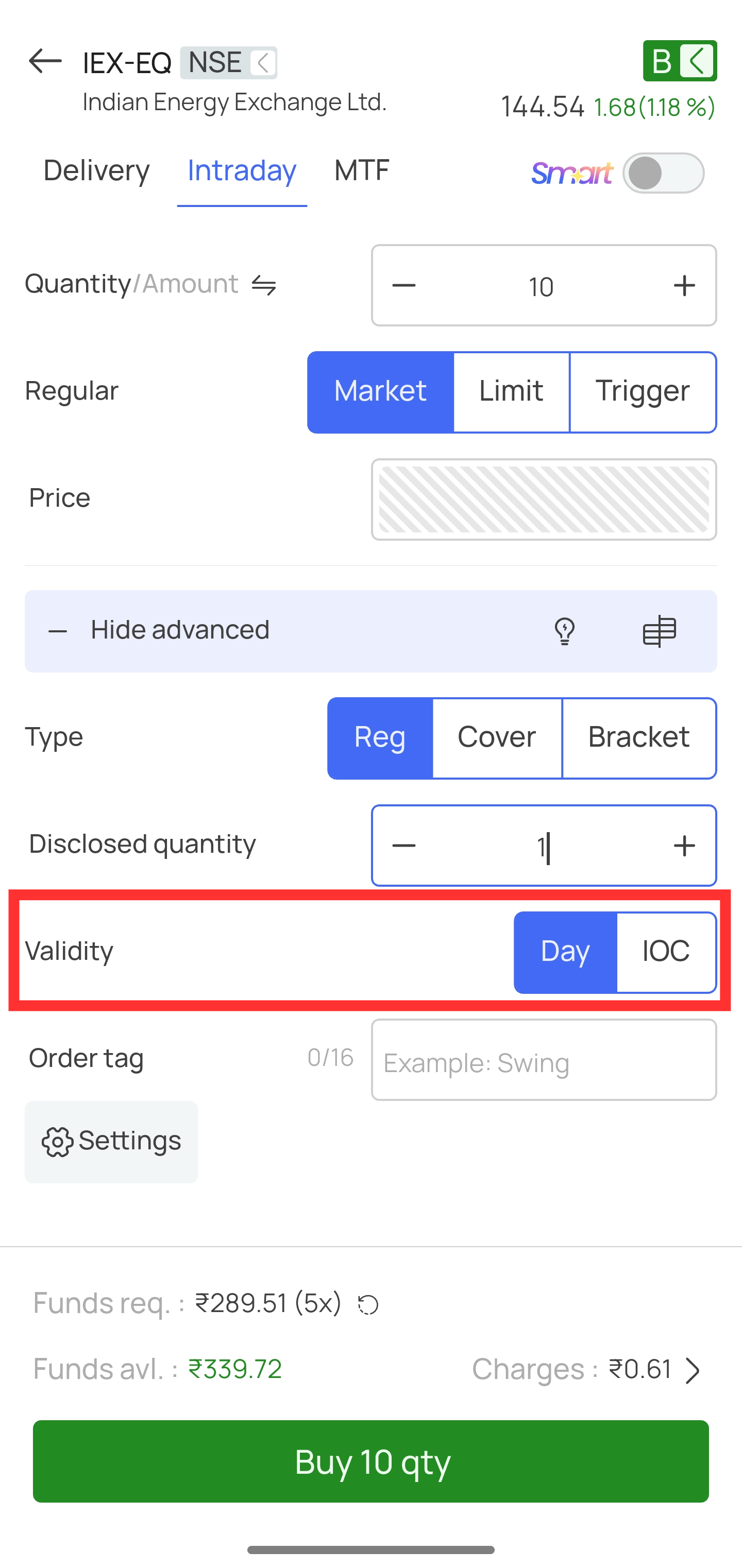Image resolution: width=742 pixels, height=1568 pixels.
Task: Switch to the MTF tab
Action: click(x=361, y=170)
